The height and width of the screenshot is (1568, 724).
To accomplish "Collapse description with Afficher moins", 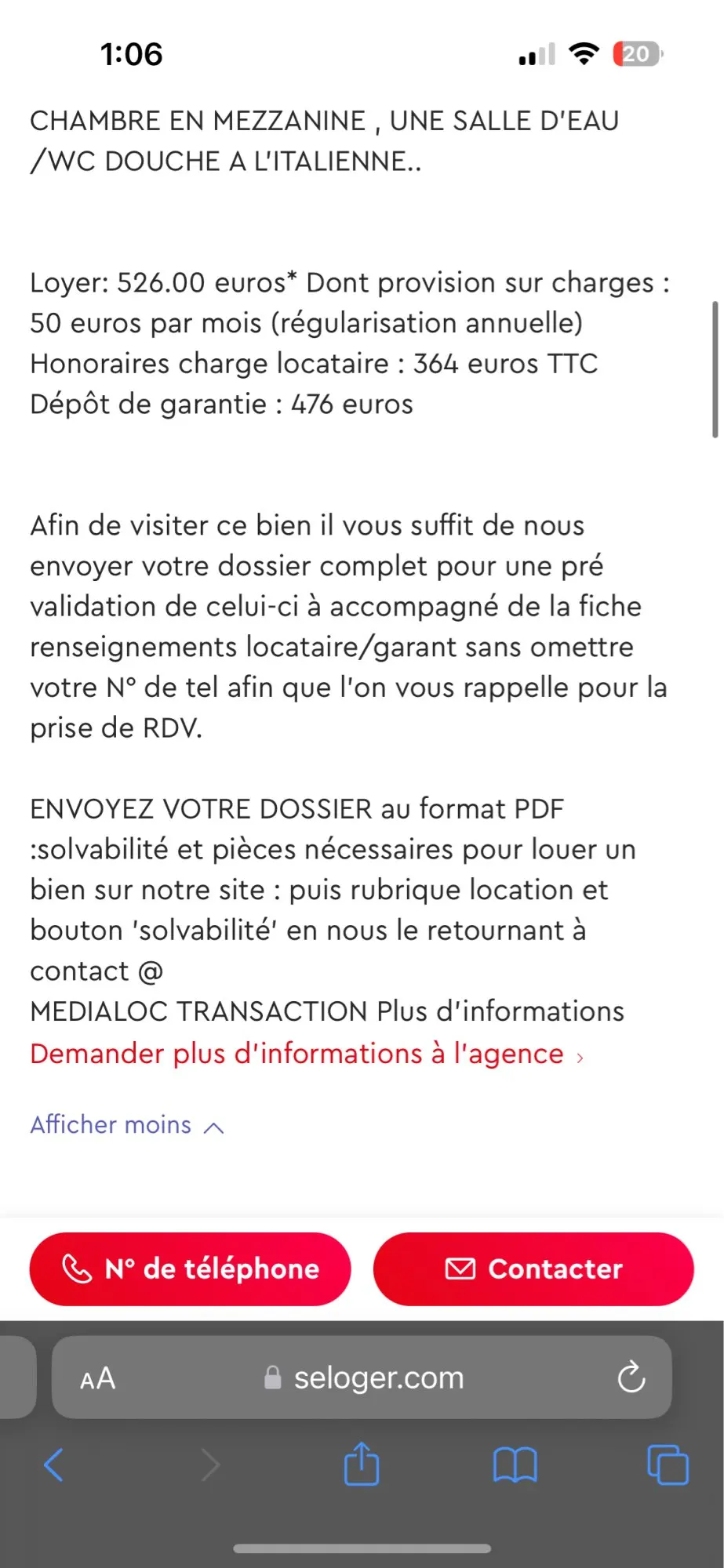I will click(x=127, y=1125).
